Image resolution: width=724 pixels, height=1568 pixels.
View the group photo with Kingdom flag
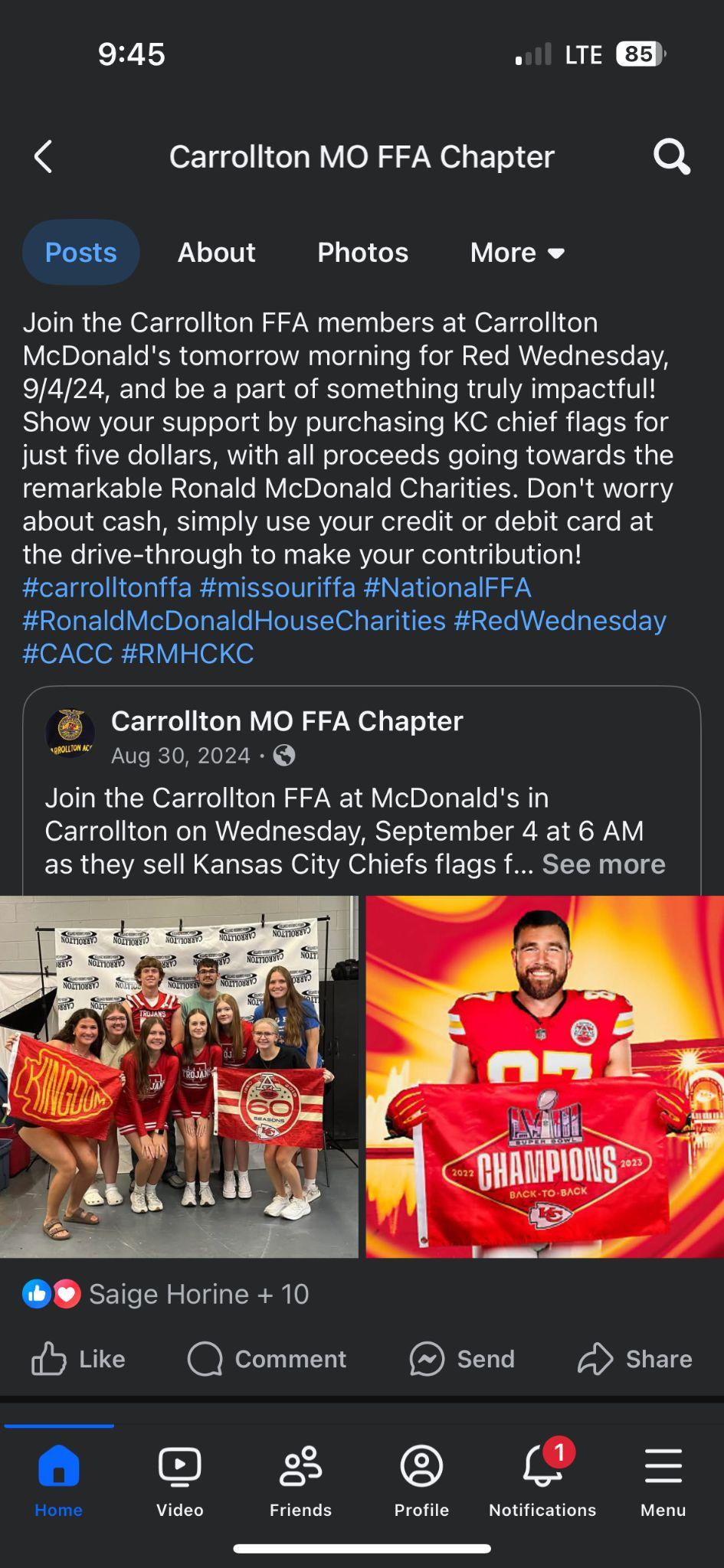[x=179, y=1076]
